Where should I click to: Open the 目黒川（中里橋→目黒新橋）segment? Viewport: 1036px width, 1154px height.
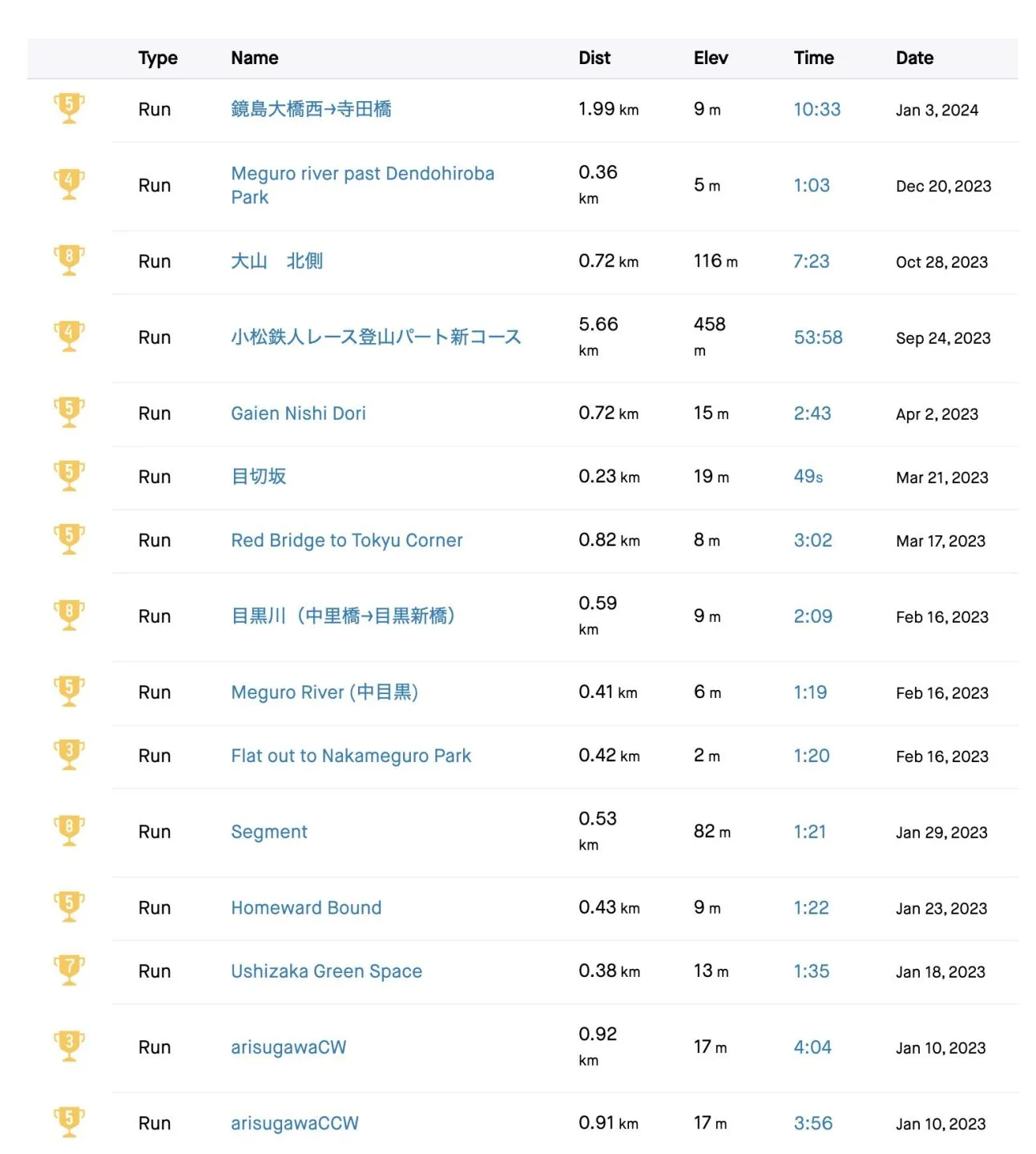click(x=343, y=616)
